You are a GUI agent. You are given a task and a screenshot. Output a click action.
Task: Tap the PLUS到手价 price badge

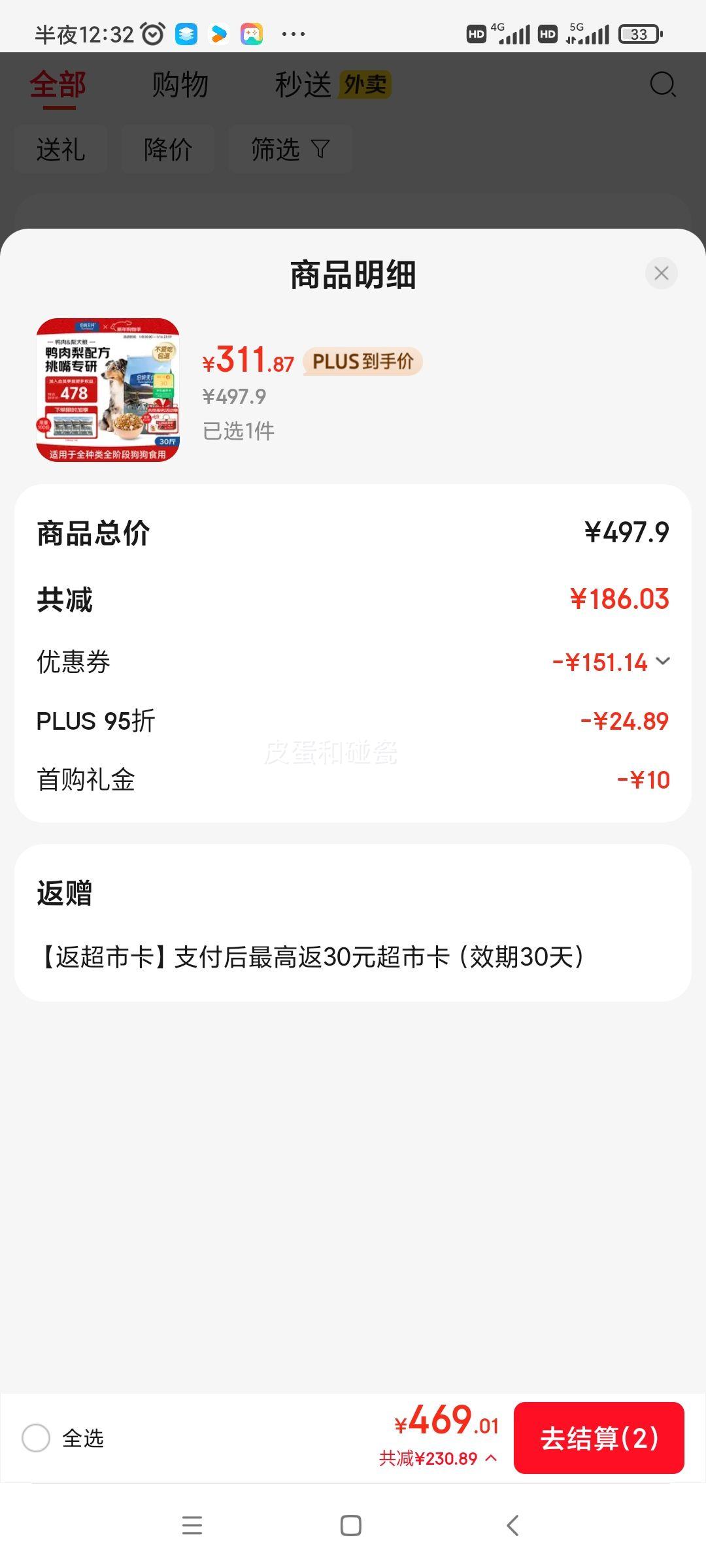tap(361, 361)
